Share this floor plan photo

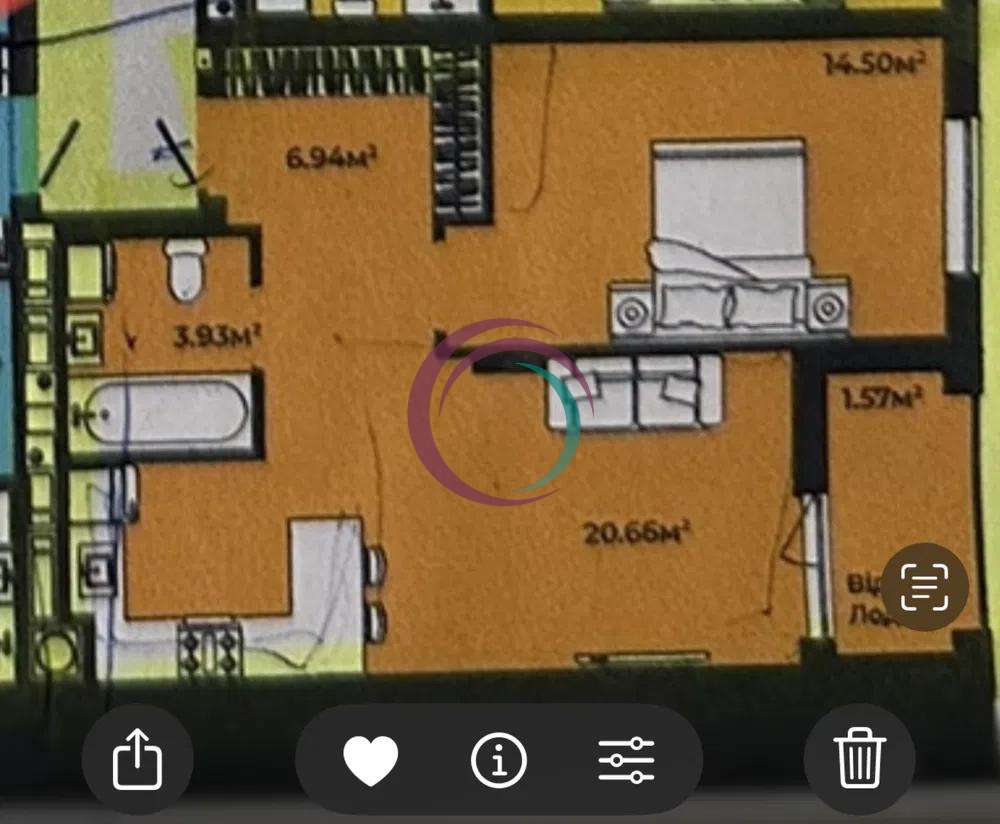tap(137, 759)
